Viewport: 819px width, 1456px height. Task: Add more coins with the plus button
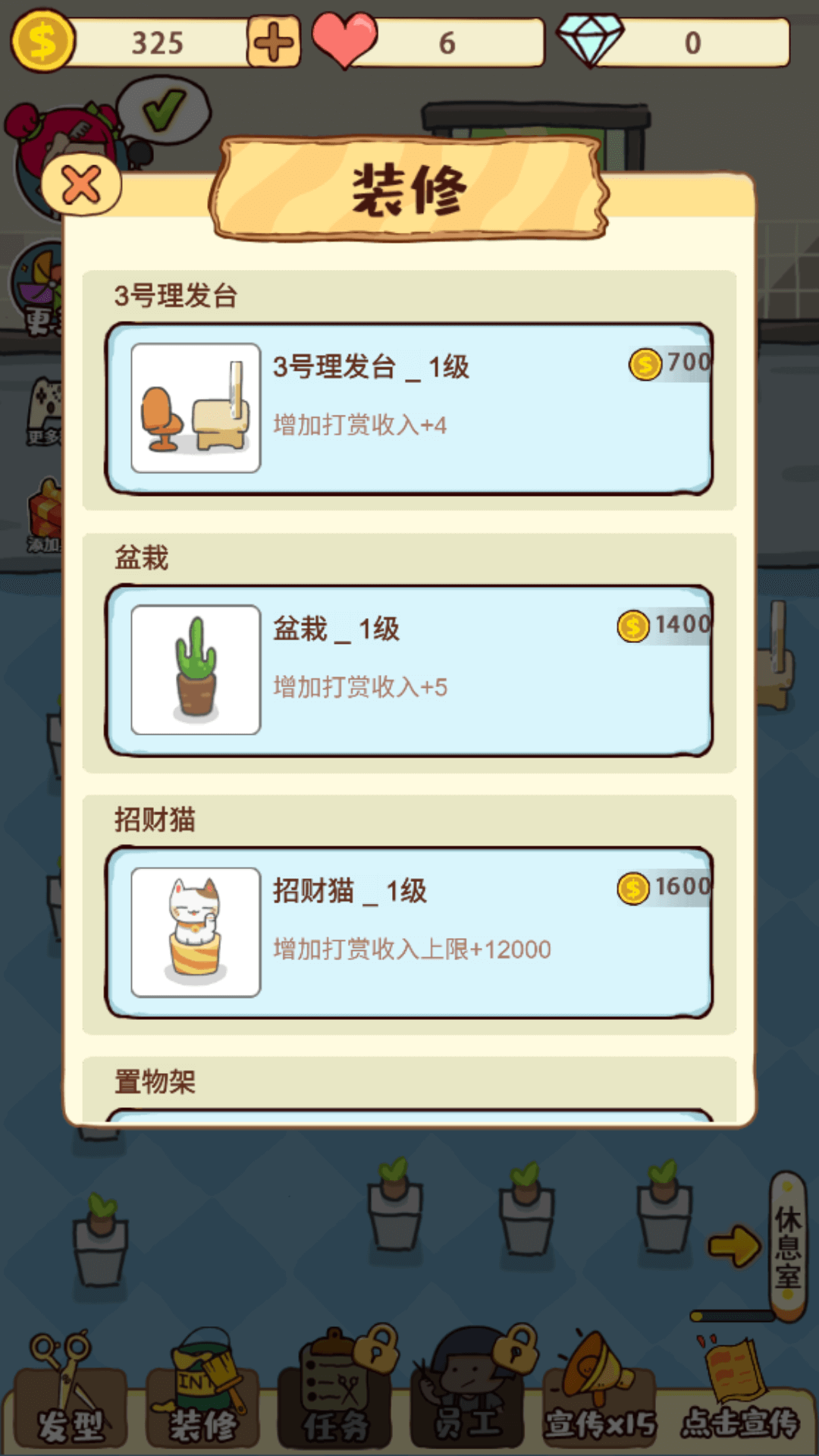[273, 42]
